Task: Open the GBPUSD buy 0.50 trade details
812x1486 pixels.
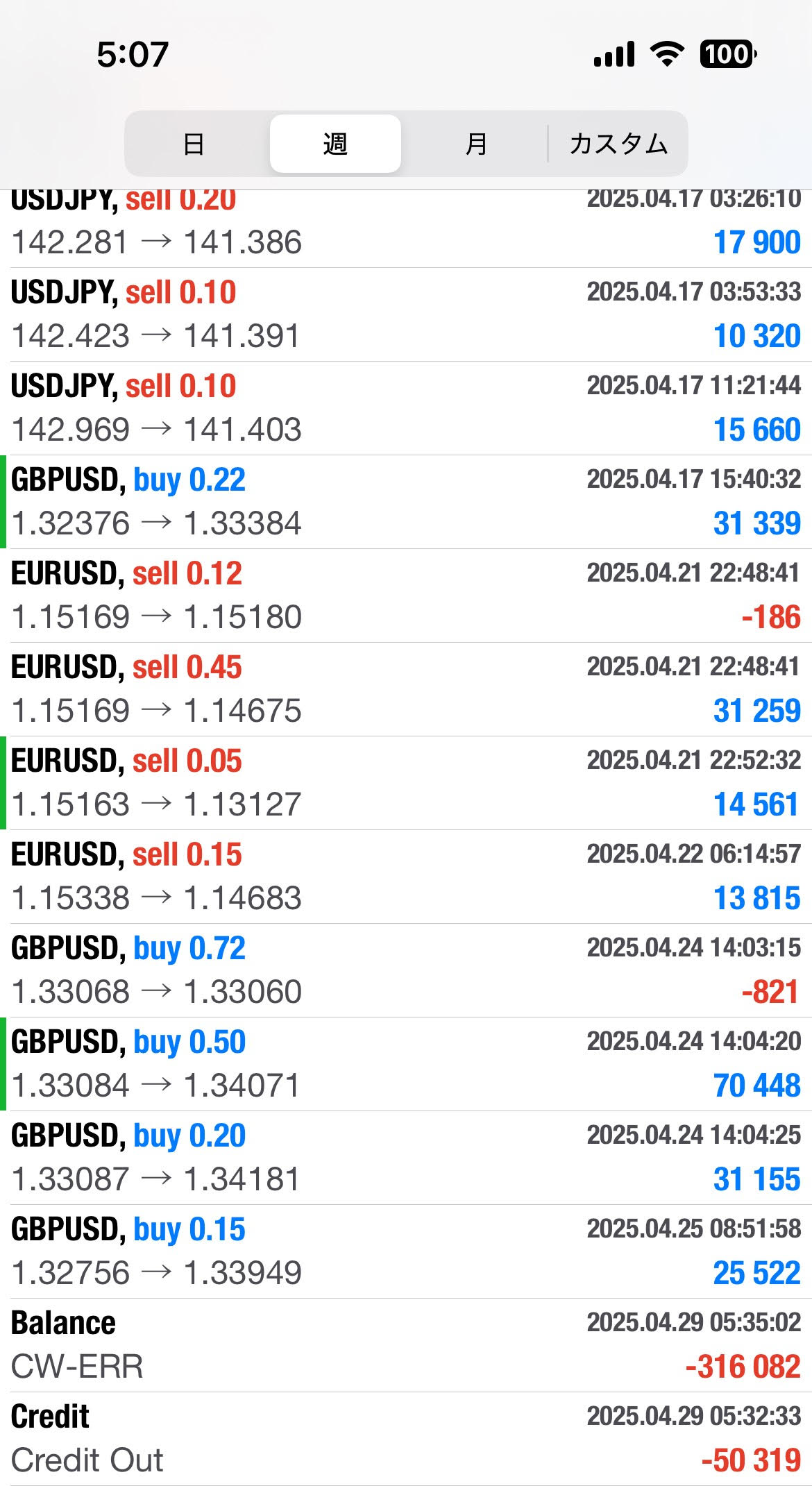Action: tap(406, 1064)
